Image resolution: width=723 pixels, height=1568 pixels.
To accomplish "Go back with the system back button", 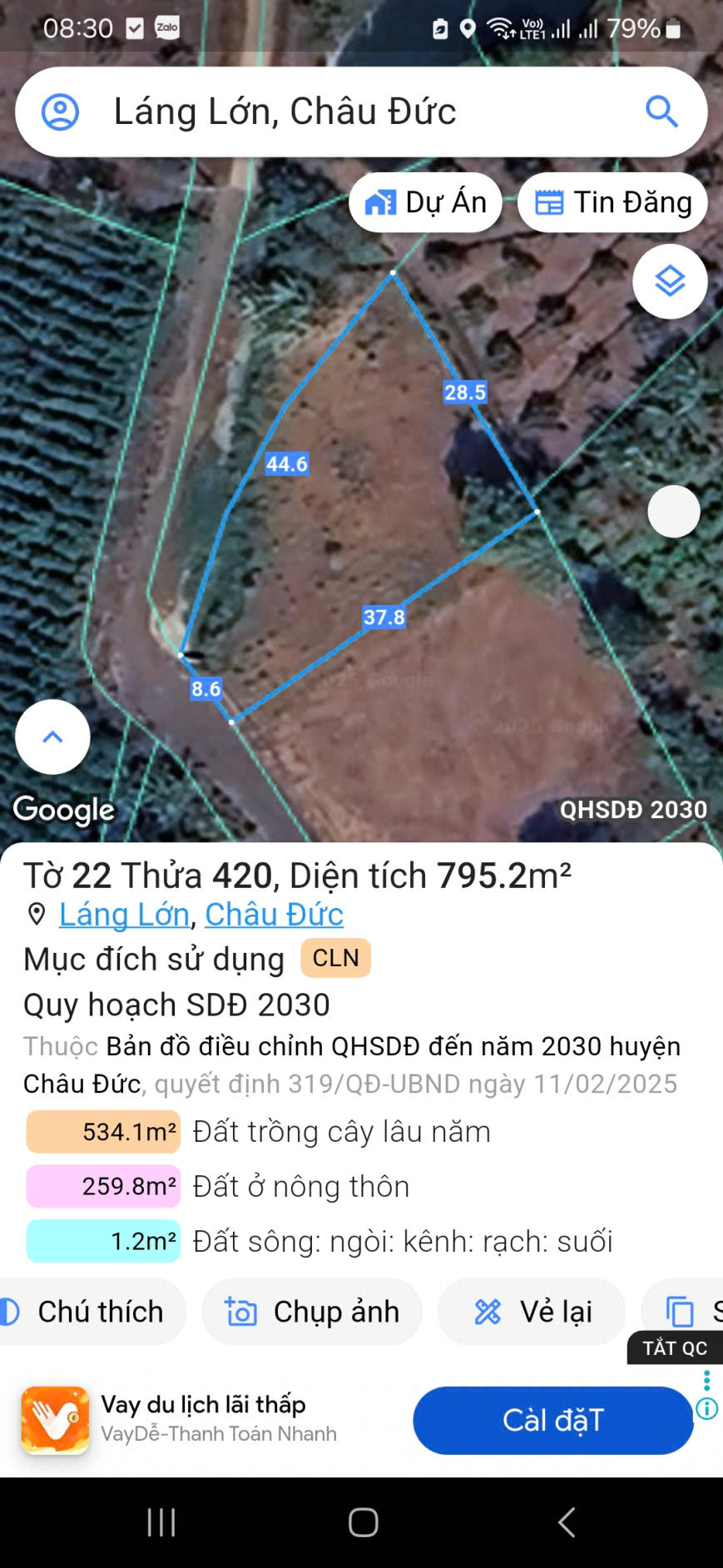I will (x=567, y=1522).
